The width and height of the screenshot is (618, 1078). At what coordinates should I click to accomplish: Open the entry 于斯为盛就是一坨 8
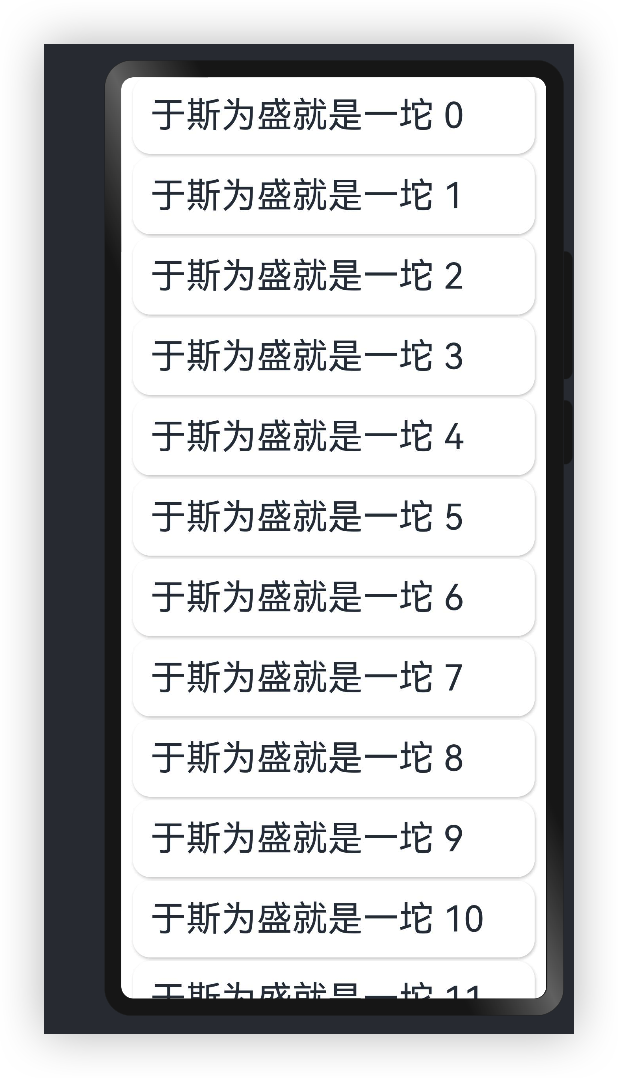[x=333, y=759]
